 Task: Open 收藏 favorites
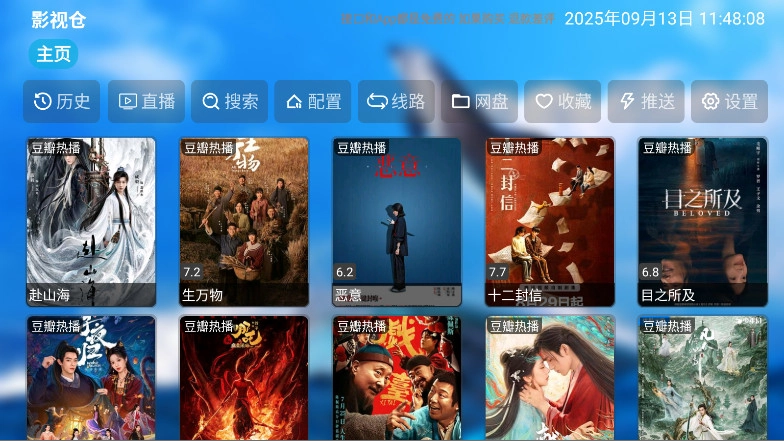click(562, 102)
